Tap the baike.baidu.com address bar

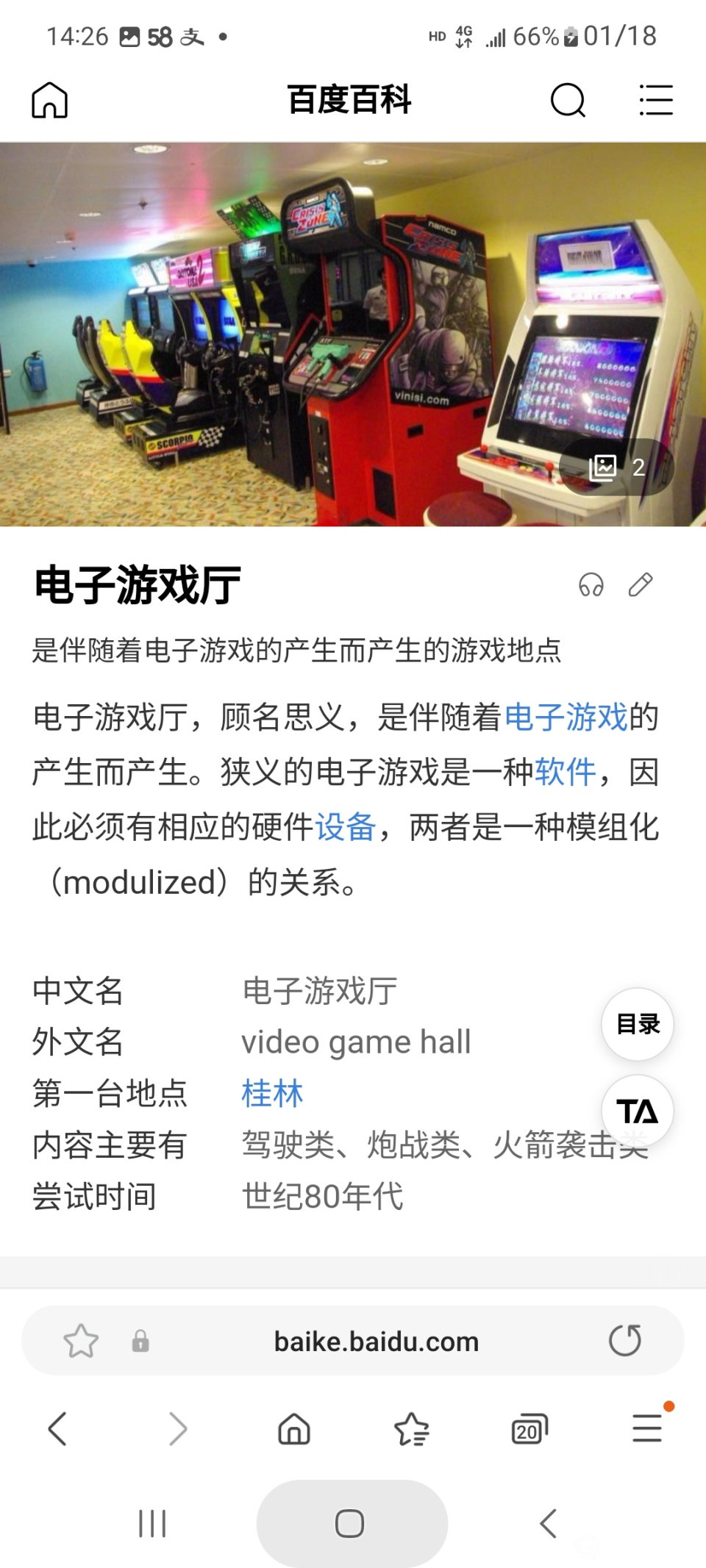[x=376, y=1342]
